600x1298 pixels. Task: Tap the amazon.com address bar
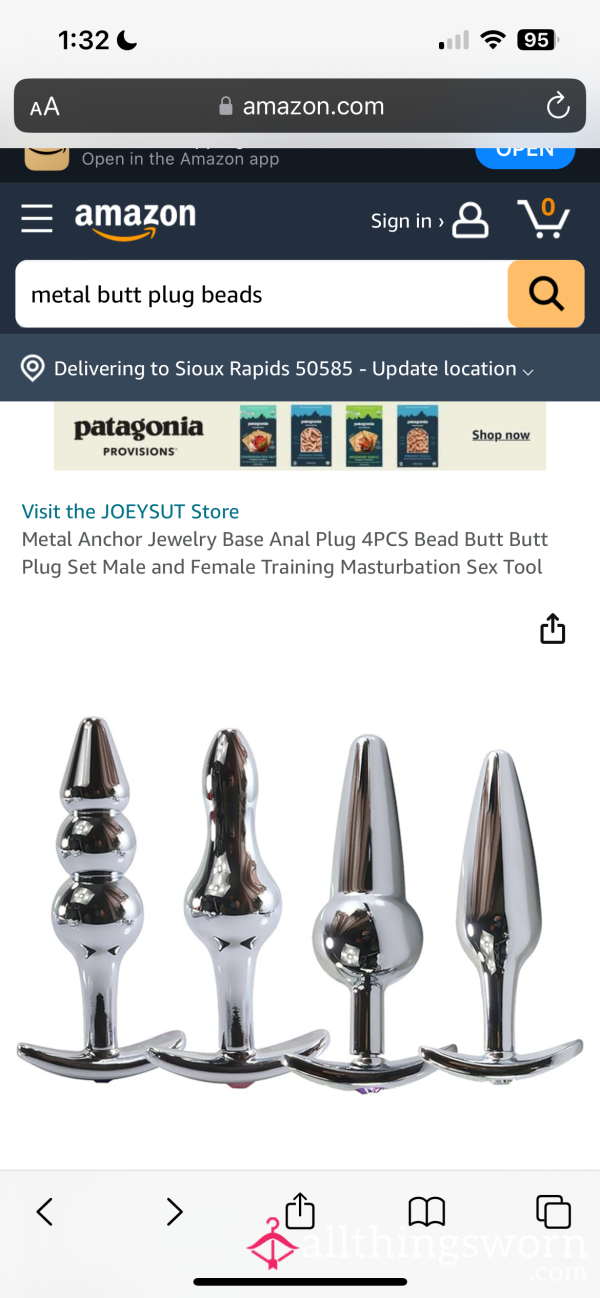[x=300, y=106]
